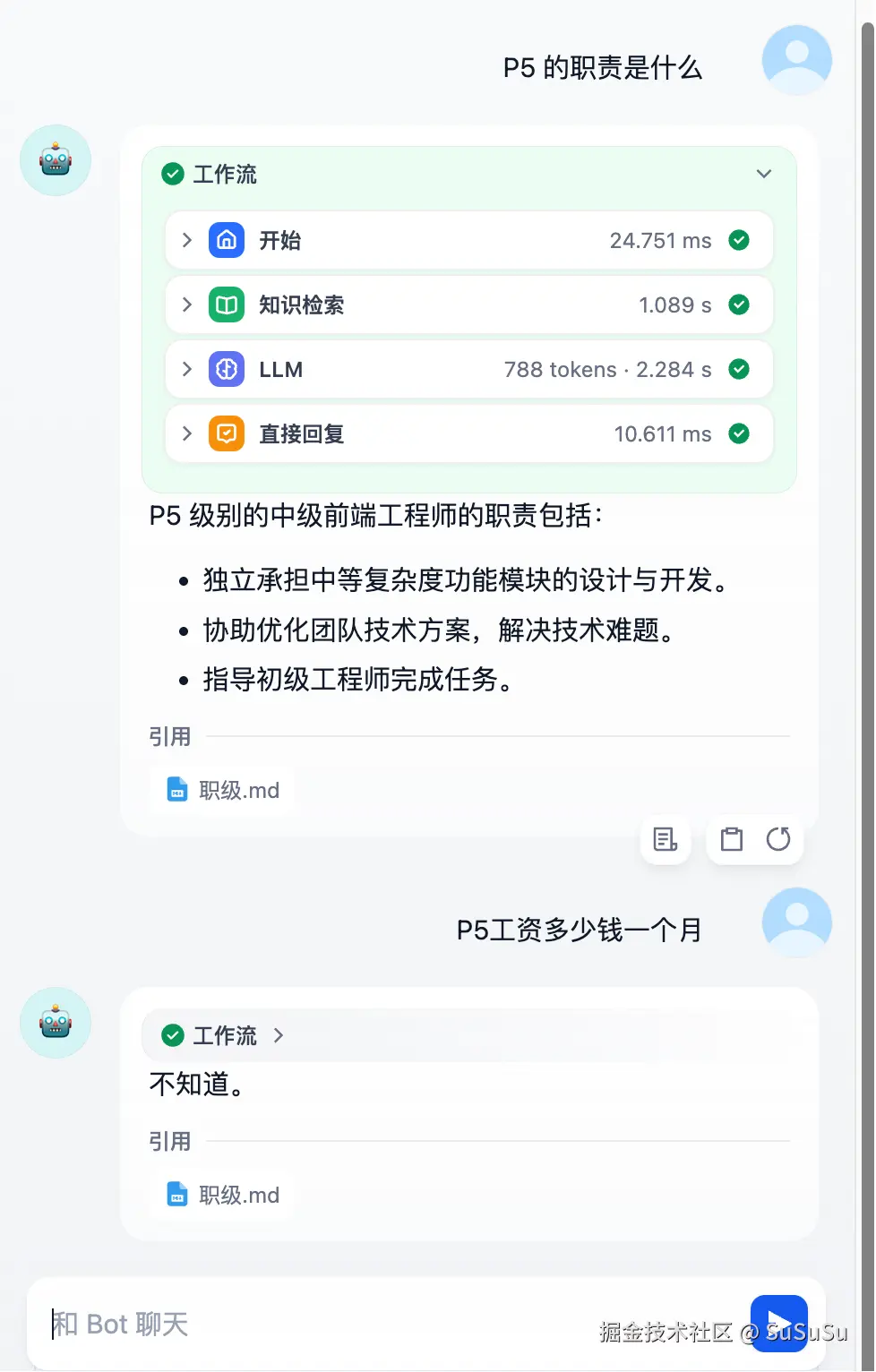The height and width of the screenshot is (1372, 876).
Task: Expand the 直接回复 step details
Action: 187,433
